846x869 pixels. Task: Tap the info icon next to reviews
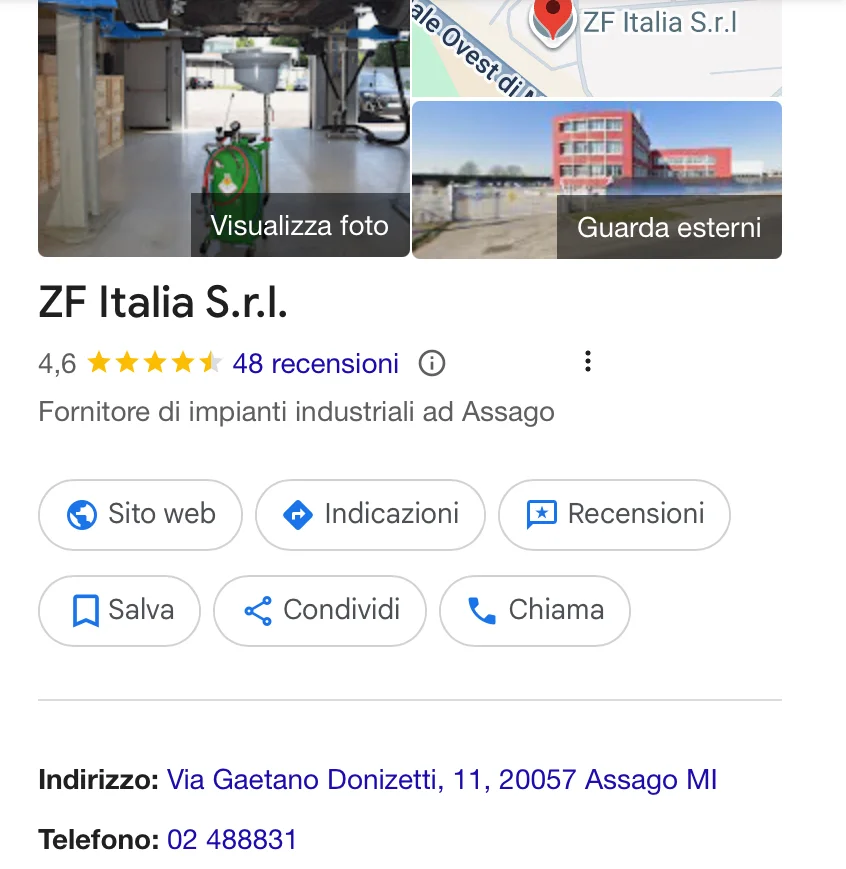[431, 363]
